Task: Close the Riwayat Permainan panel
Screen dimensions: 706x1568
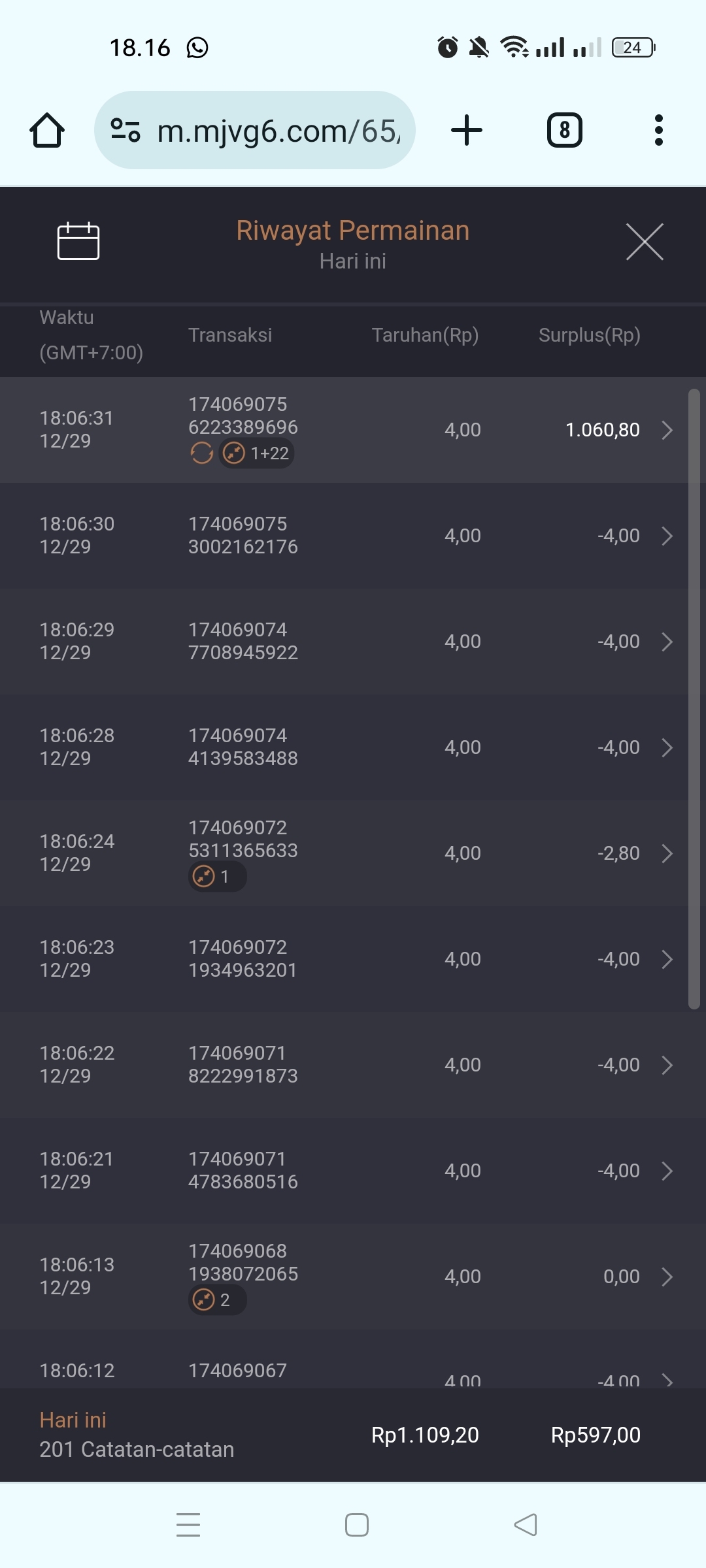Action: pyautogui.click(x=645, y=242)
